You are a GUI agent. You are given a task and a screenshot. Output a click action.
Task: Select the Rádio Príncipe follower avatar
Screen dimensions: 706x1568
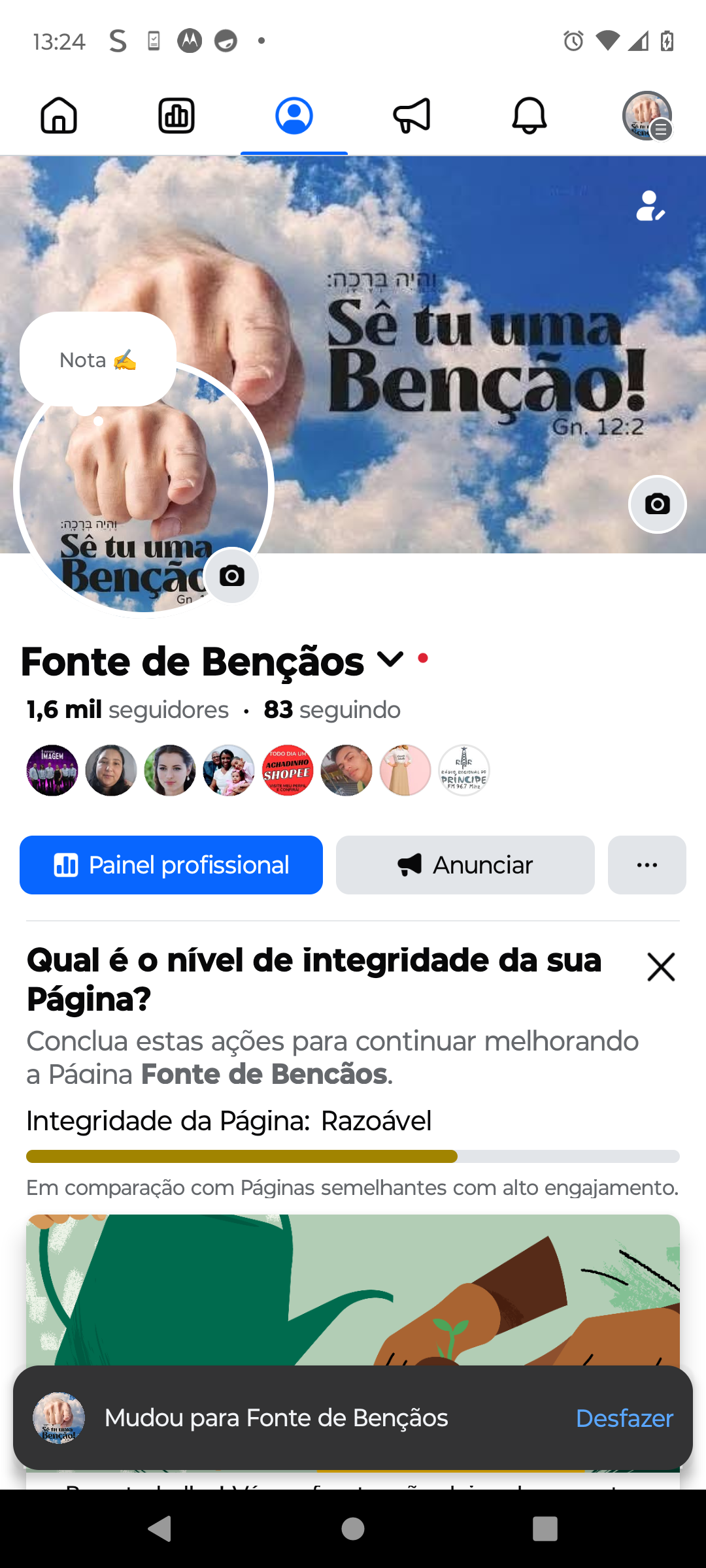pyautogui.click(x=464, y=771)
